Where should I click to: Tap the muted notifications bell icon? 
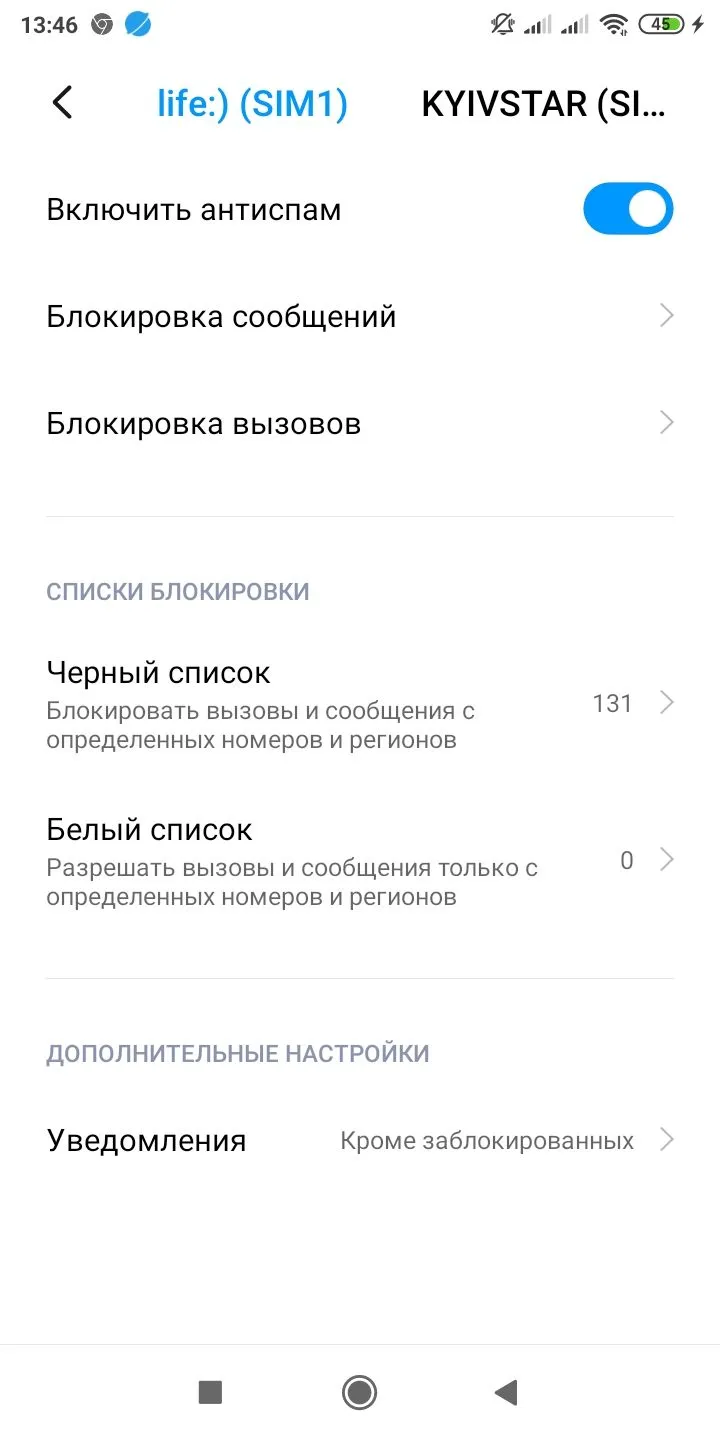pos(502,24)
